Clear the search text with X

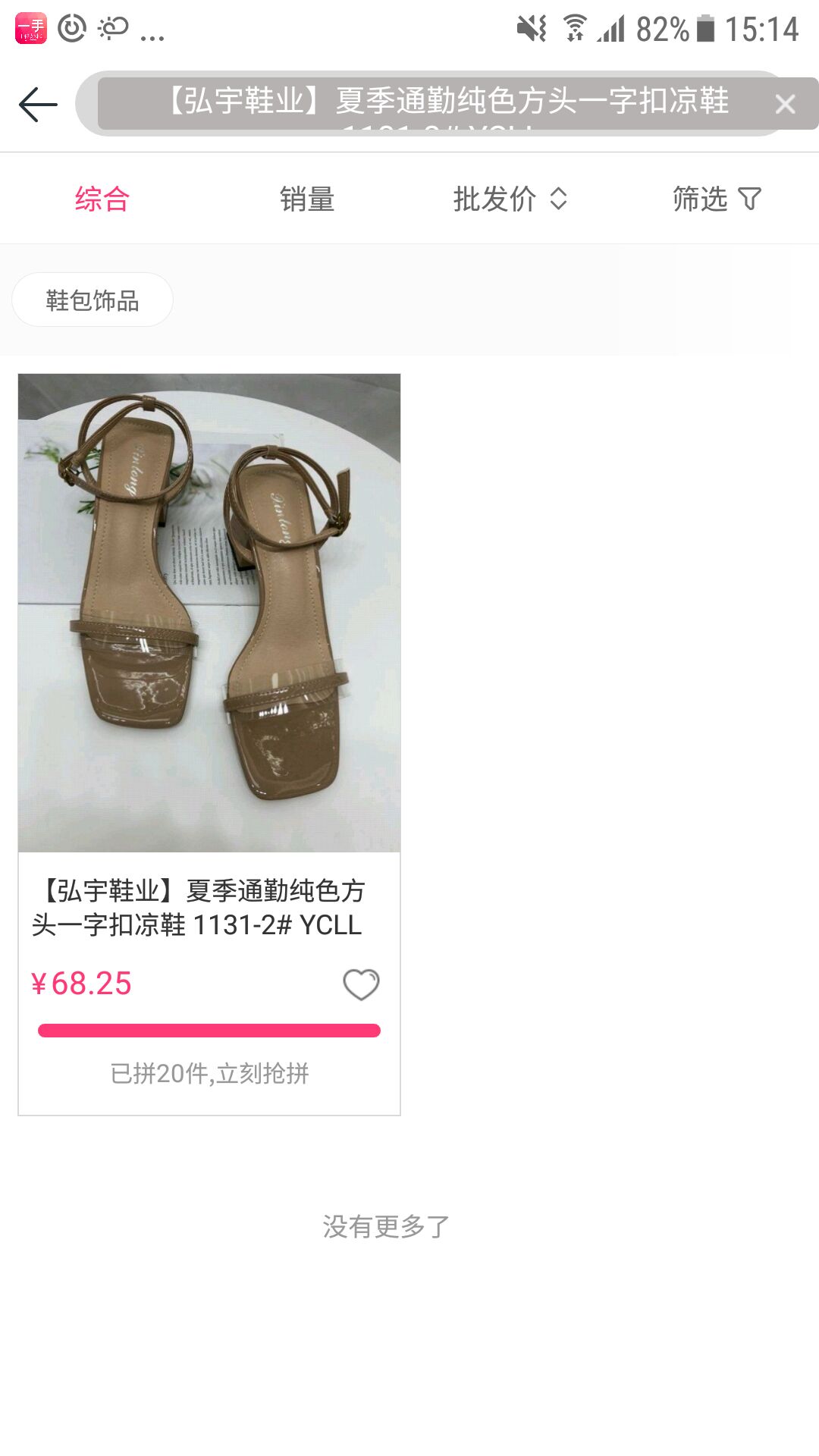click(786, 104)
